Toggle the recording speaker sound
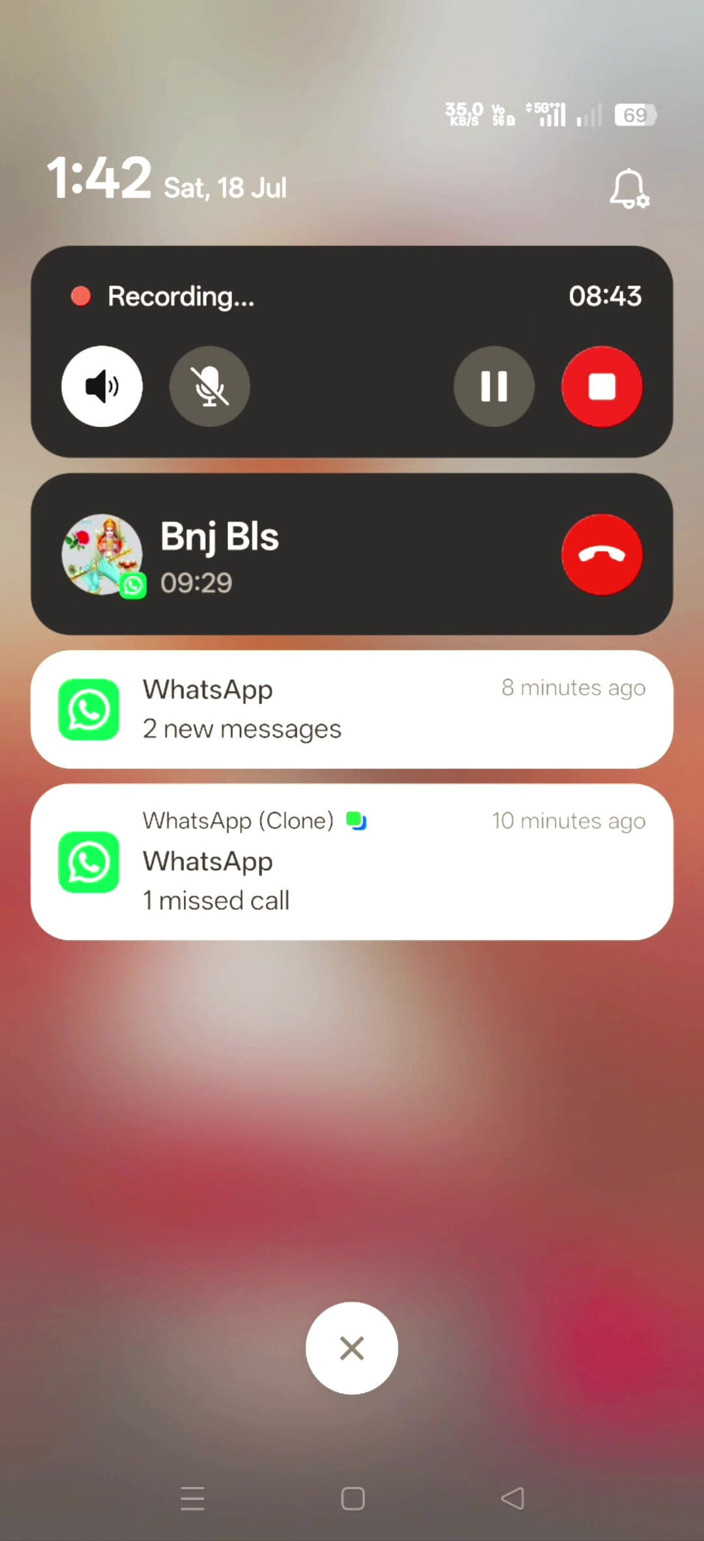The height and width of the screenshot is (1541, 704). tap(102, 386)
